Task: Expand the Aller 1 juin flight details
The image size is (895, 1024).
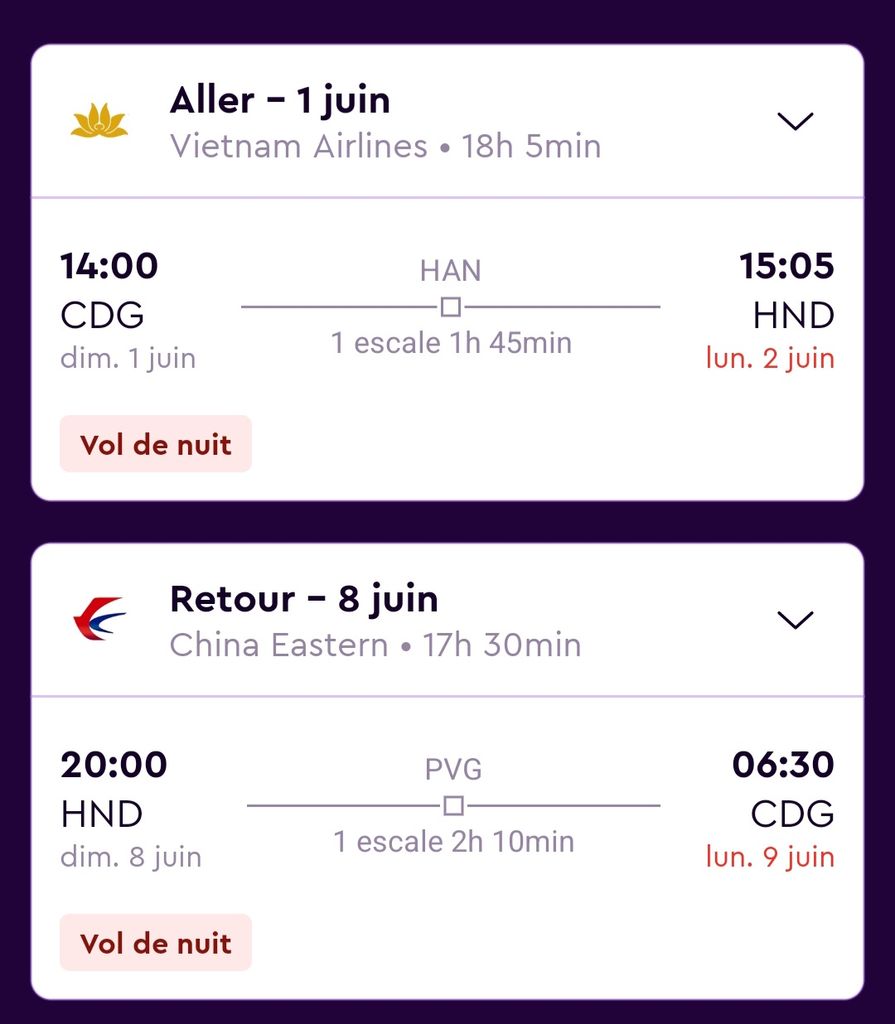Action: (x=795, y=122)
